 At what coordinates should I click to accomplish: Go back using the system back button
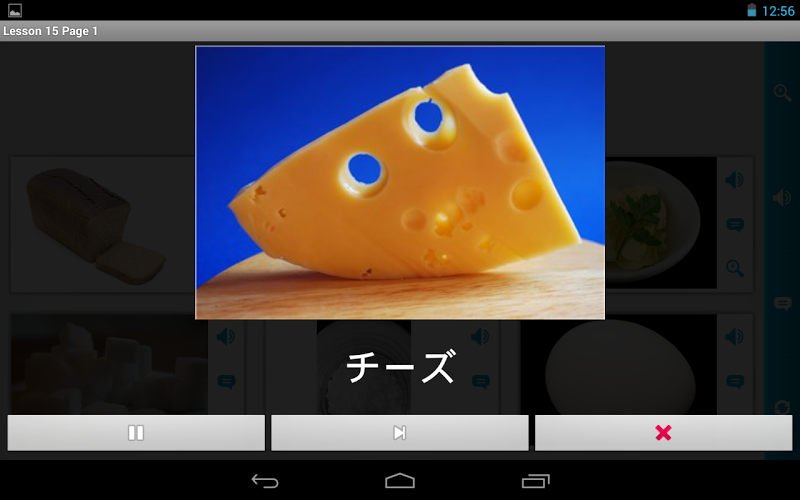[x=265, y=481]
